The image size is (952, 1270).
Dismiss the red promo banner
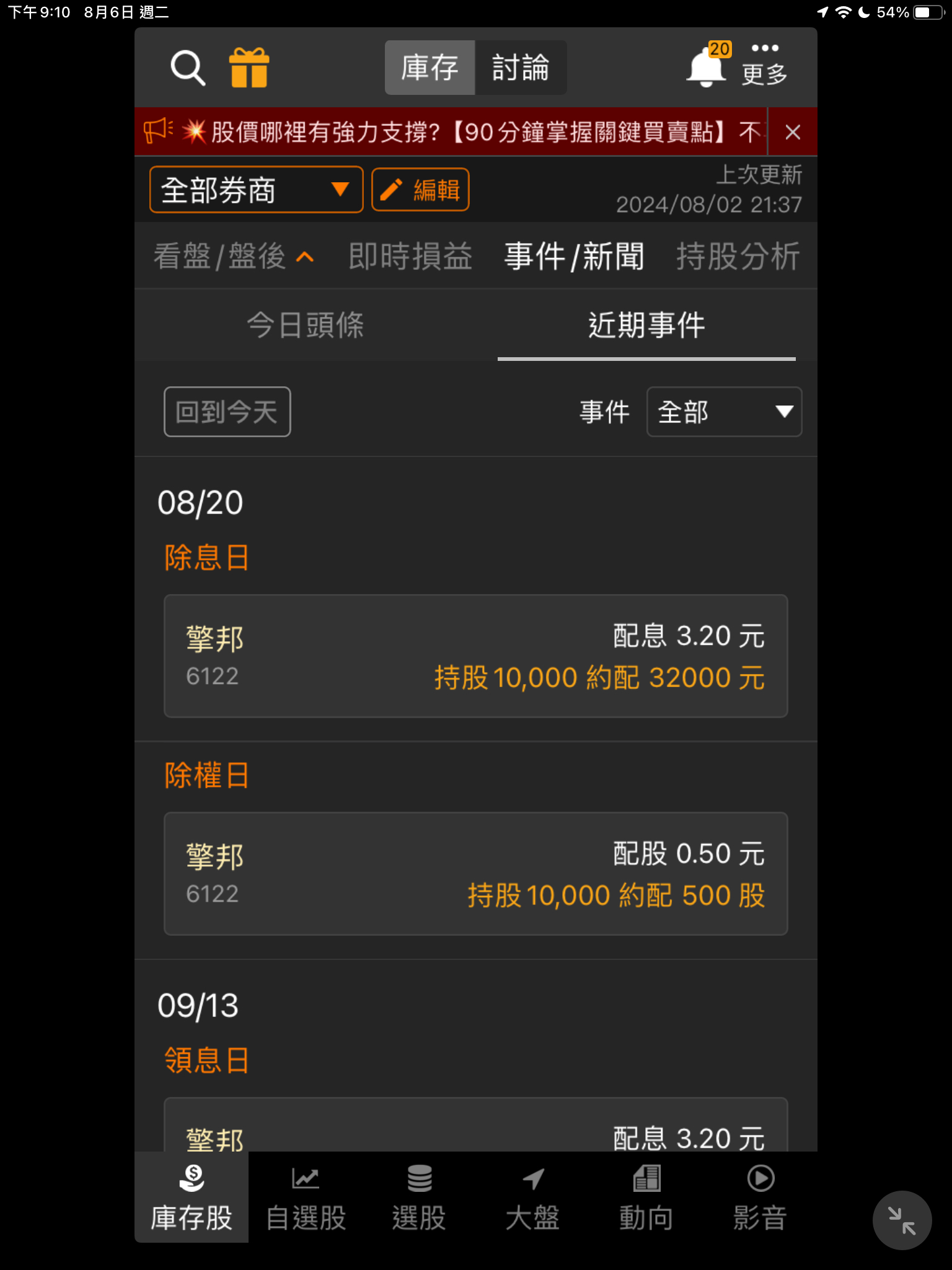(792, 132)
